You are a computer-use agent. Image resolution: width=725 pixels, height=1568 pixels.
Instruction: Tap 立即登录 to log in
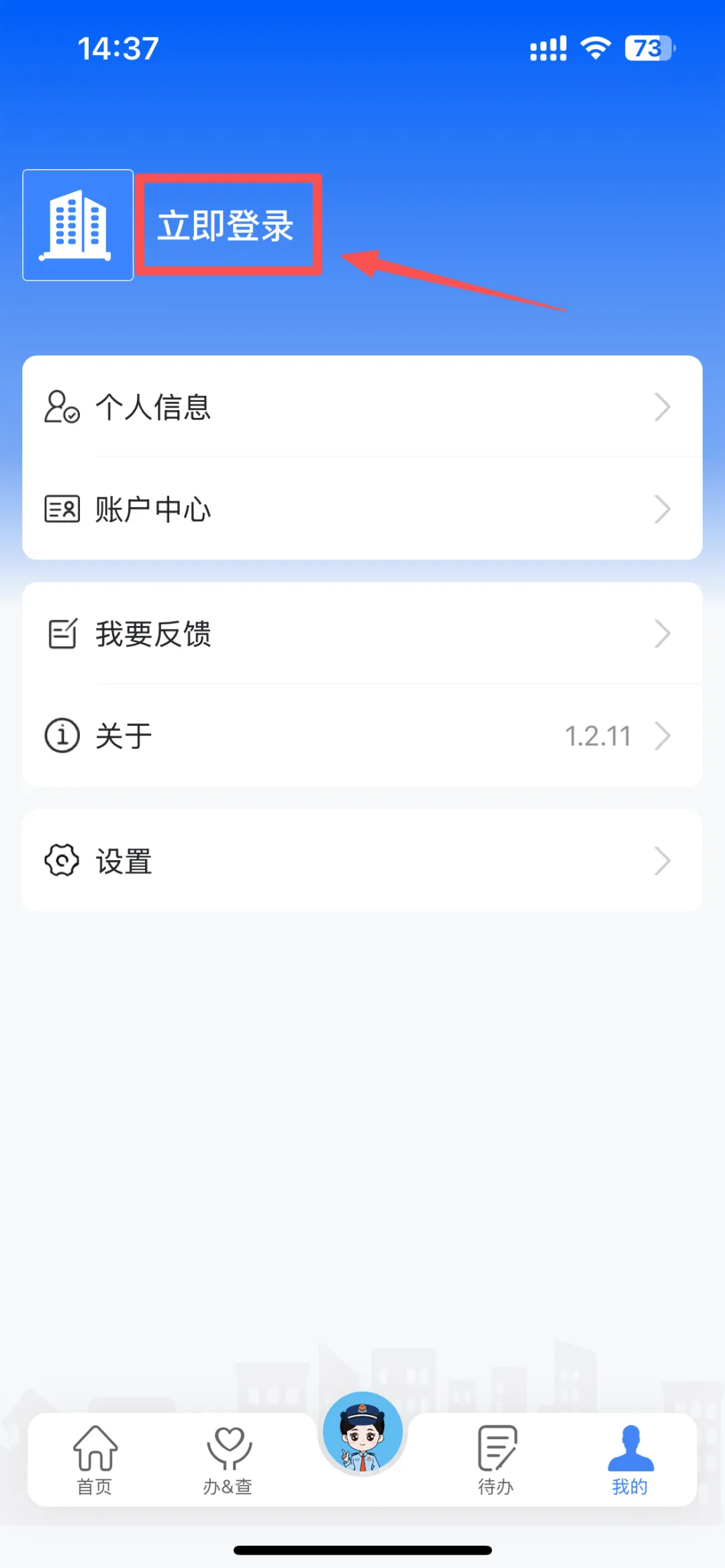[x=226, y=225]
